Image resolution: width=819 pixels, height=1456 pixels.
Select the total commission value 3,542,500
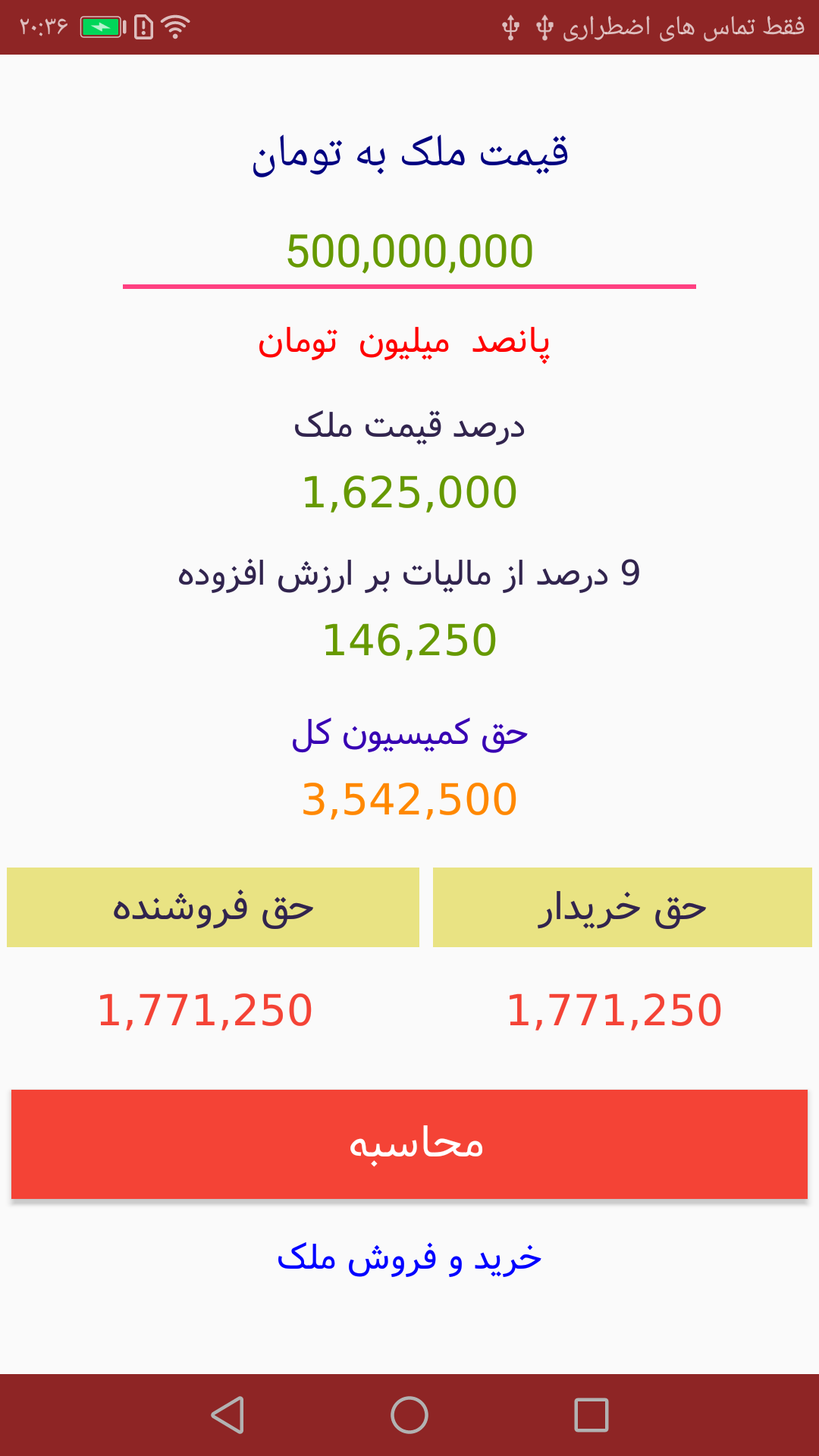409,799
